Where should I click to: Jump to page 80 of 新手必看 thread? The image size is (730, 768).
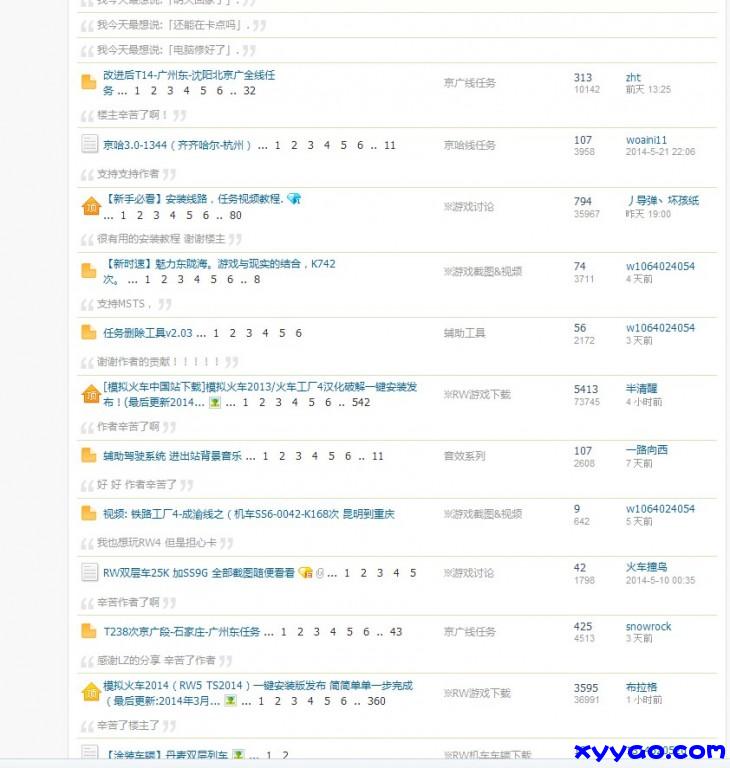236,215
